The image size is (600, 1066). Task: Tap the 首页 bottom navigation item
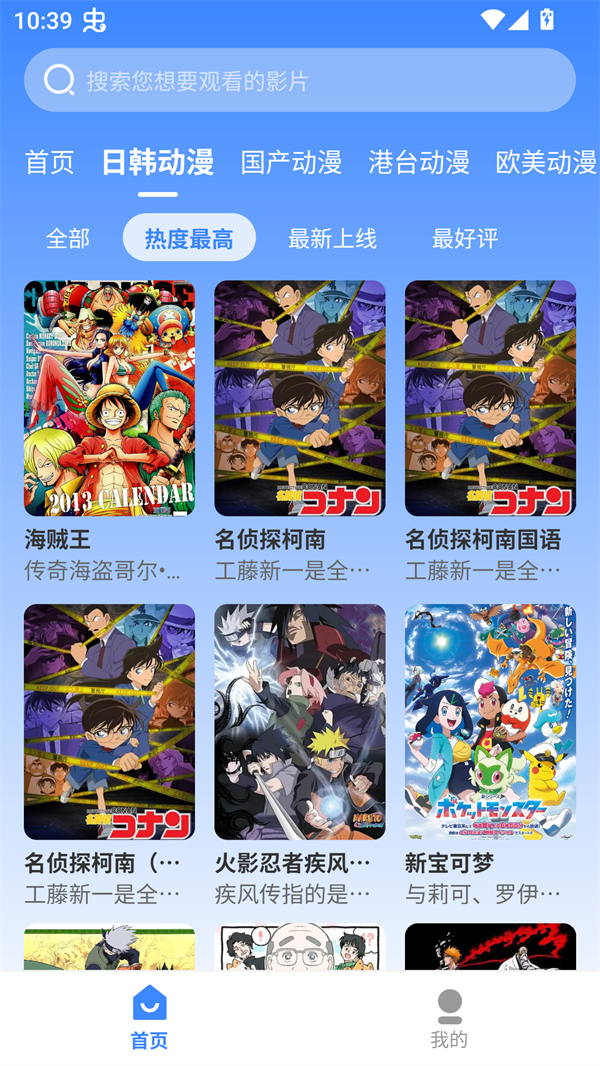tap(149, 1018)
